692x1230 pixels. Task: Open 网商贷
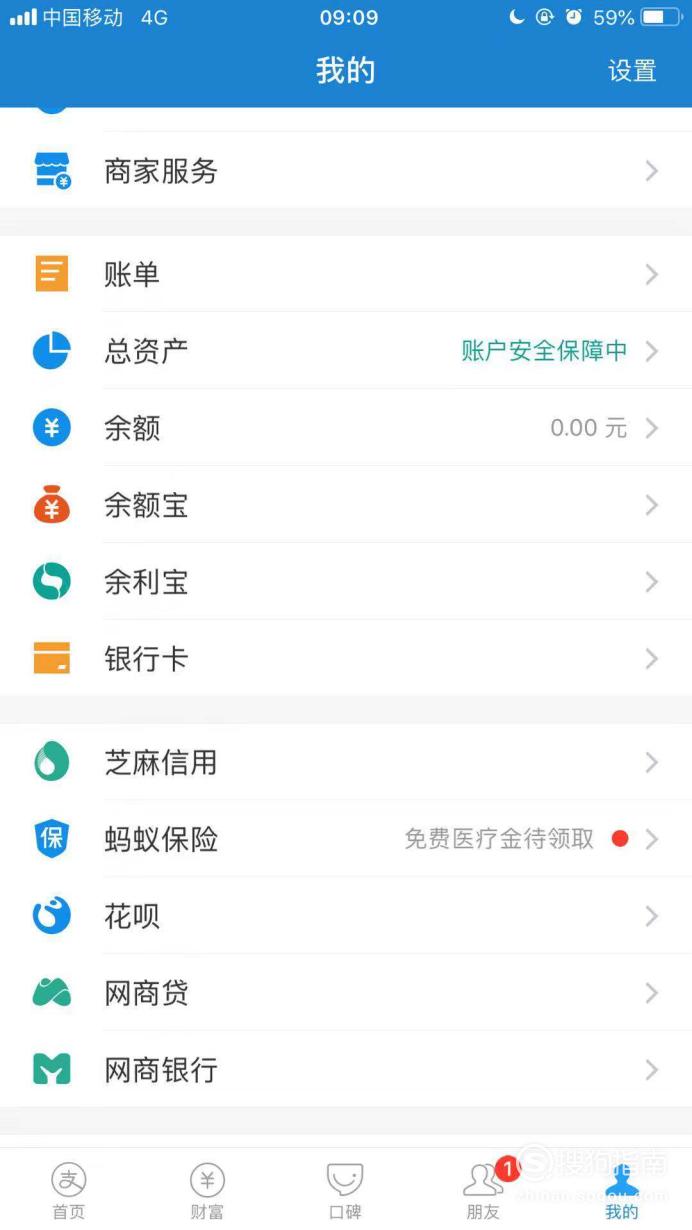pyautogui.click(x=346, y=994)
